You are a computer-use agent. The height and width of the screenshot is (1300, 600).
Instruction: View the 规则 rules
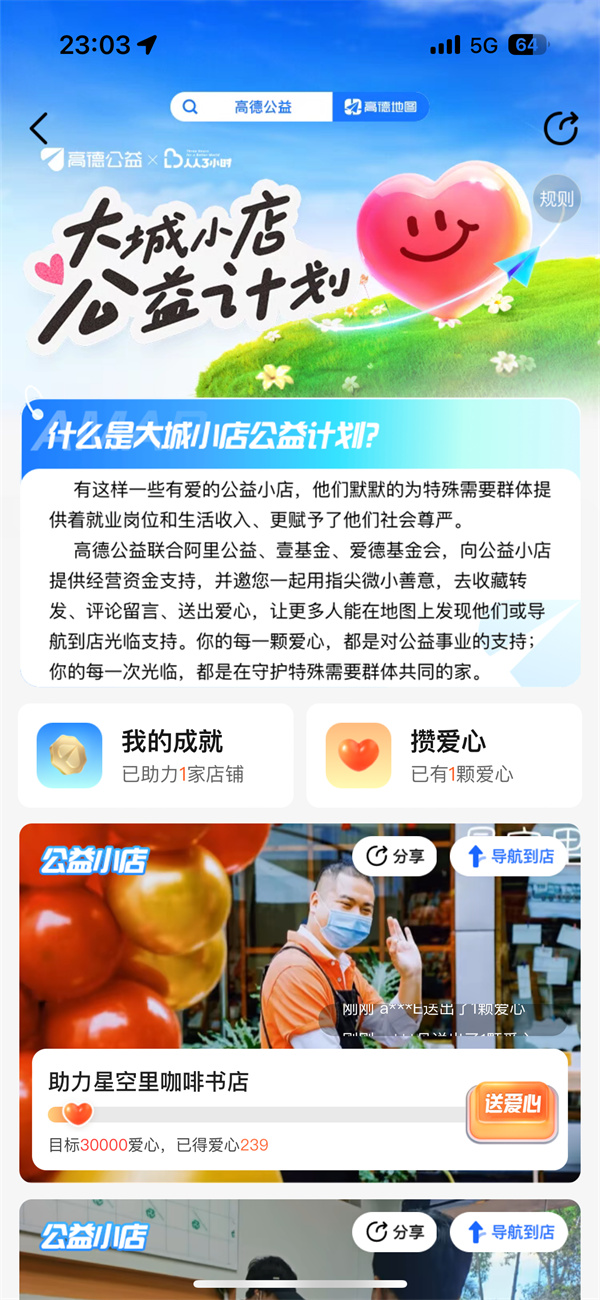557,198
